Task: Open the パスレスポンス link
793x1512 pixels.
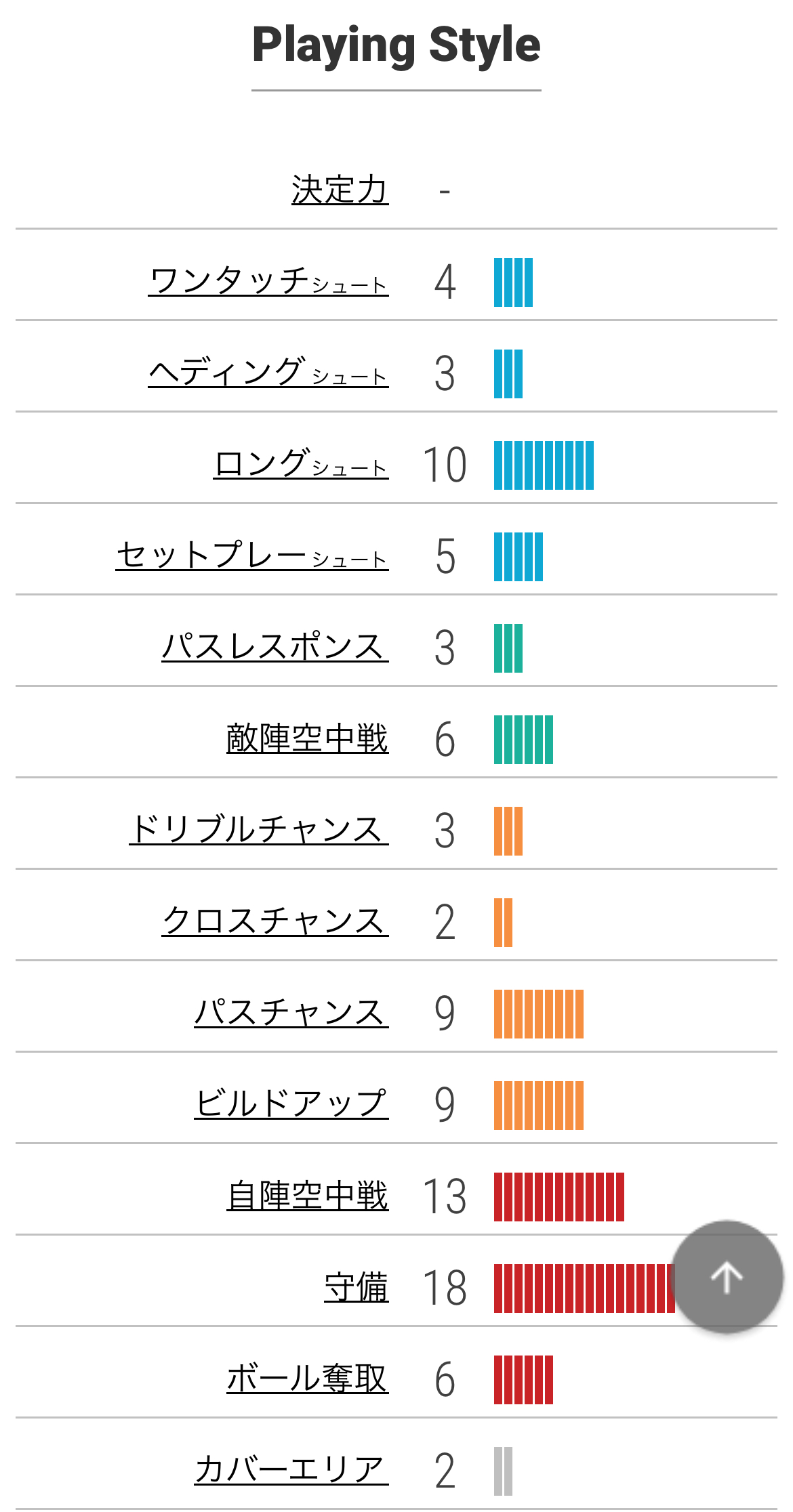Action: pyautogui.click(x=275, y=647)
